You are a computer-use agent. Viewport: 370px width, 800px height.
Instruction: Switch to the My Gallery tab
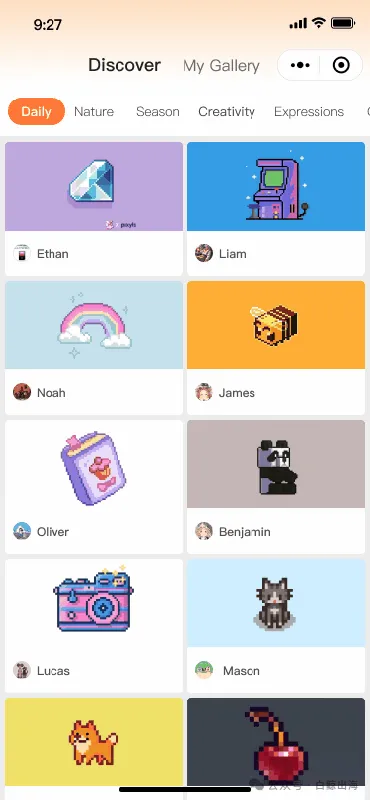[x=221, y=66]
